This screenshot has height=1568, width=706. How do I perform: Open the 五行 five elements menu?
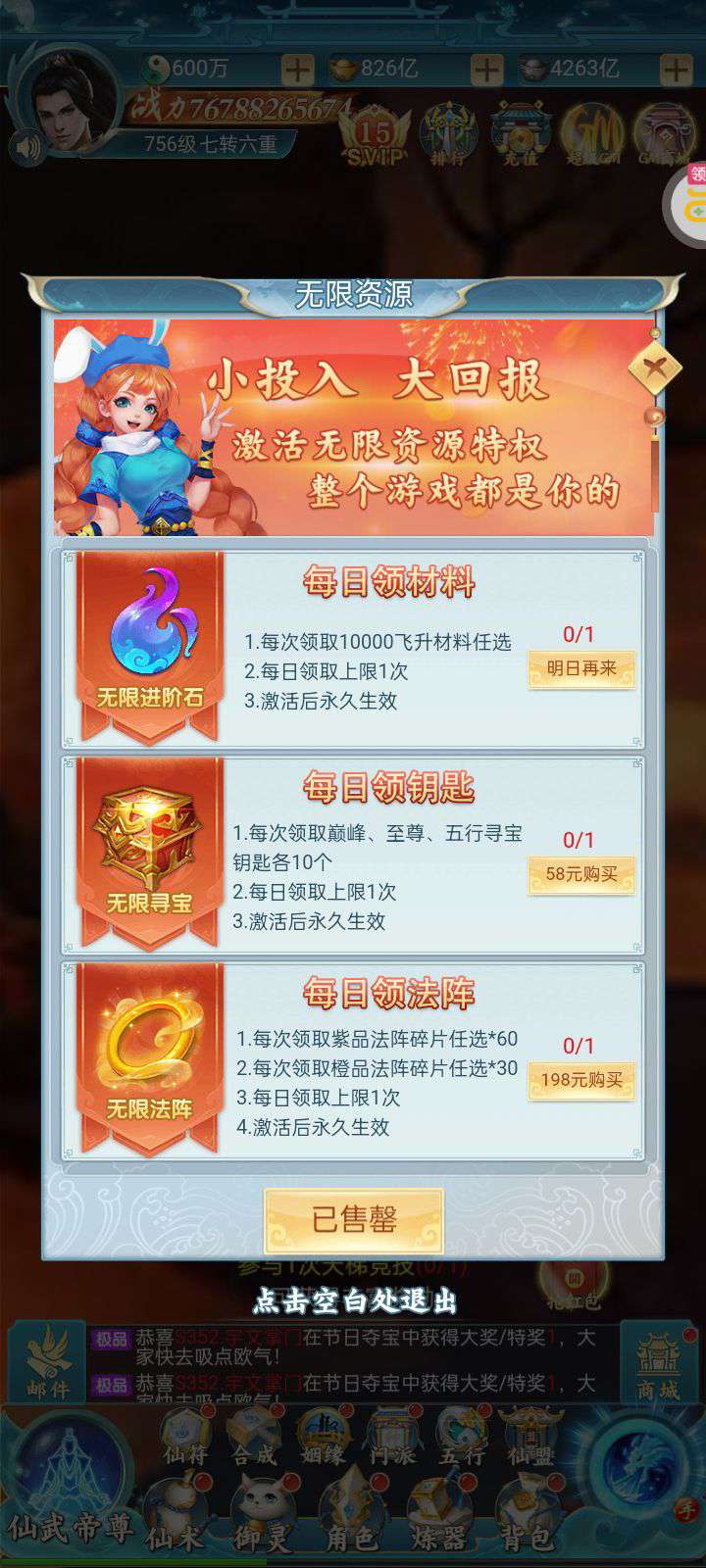coord(462,1438)
